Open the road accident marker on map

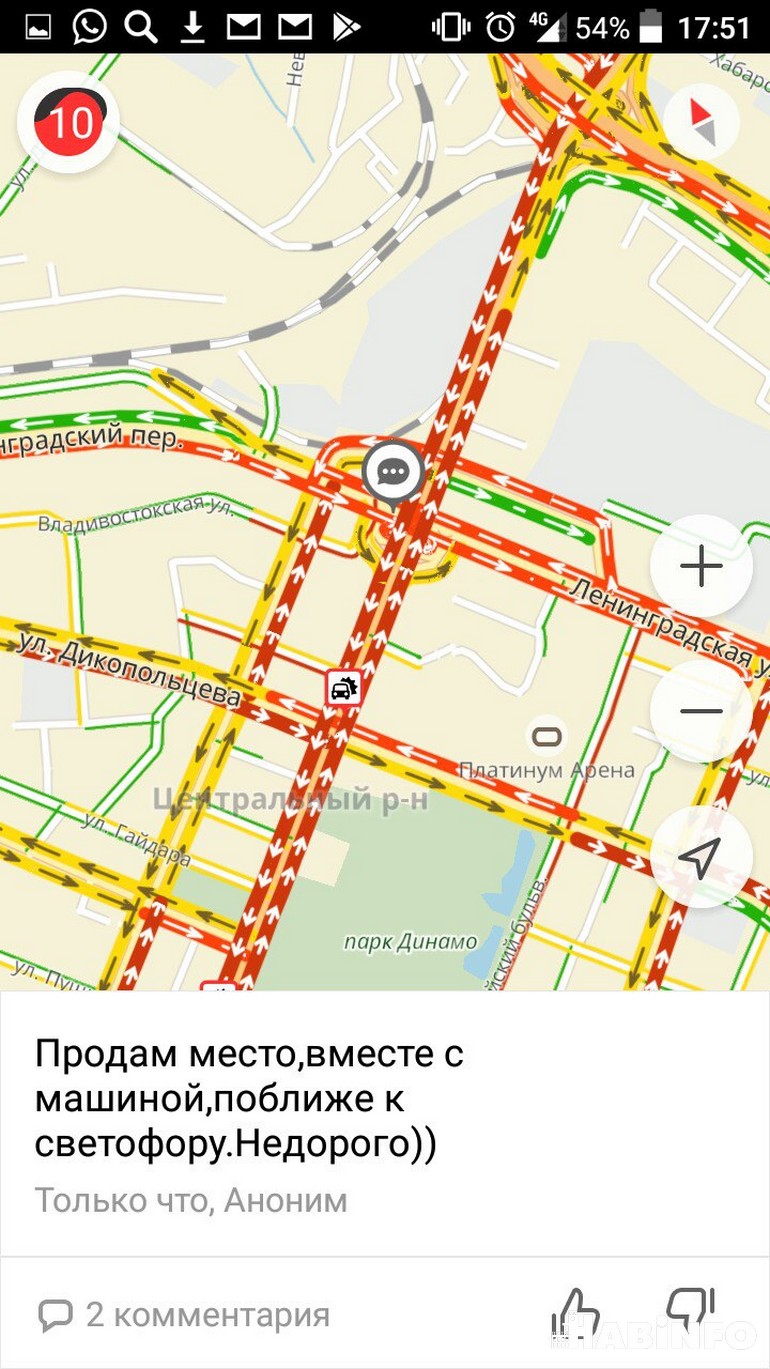343,688
